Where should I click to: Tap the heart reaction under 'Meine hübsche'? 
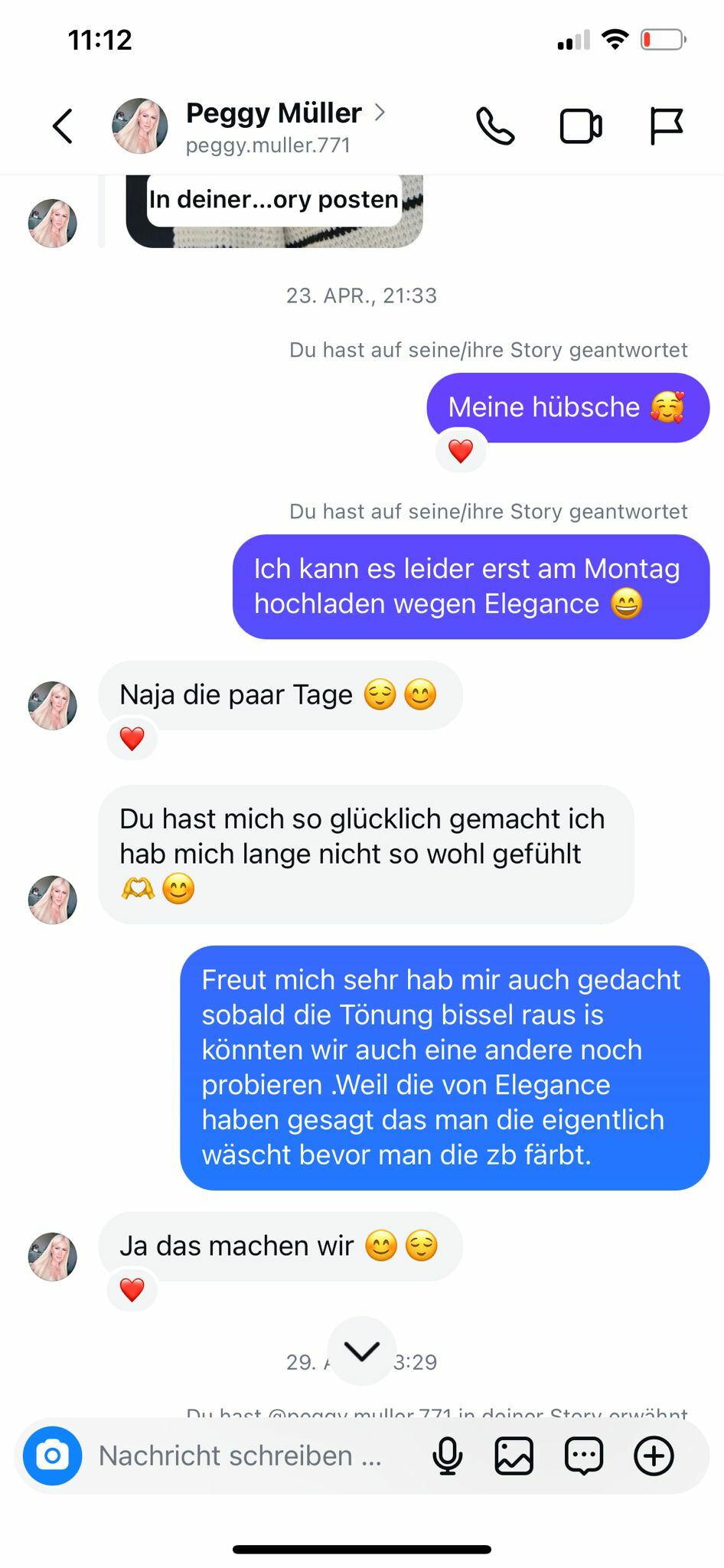(x=461, y=452)
